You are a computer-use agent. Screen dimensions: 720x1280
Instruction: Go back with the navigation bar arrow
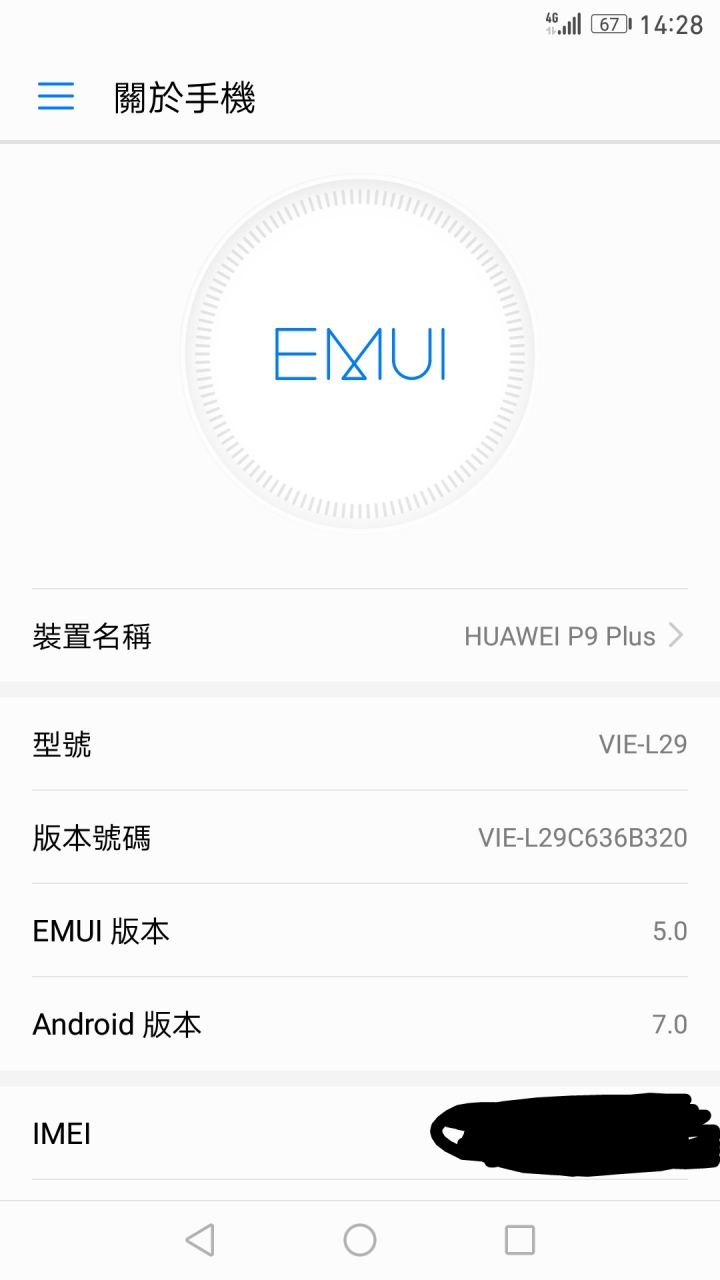pyautogui.click(x=200, y=1240)
